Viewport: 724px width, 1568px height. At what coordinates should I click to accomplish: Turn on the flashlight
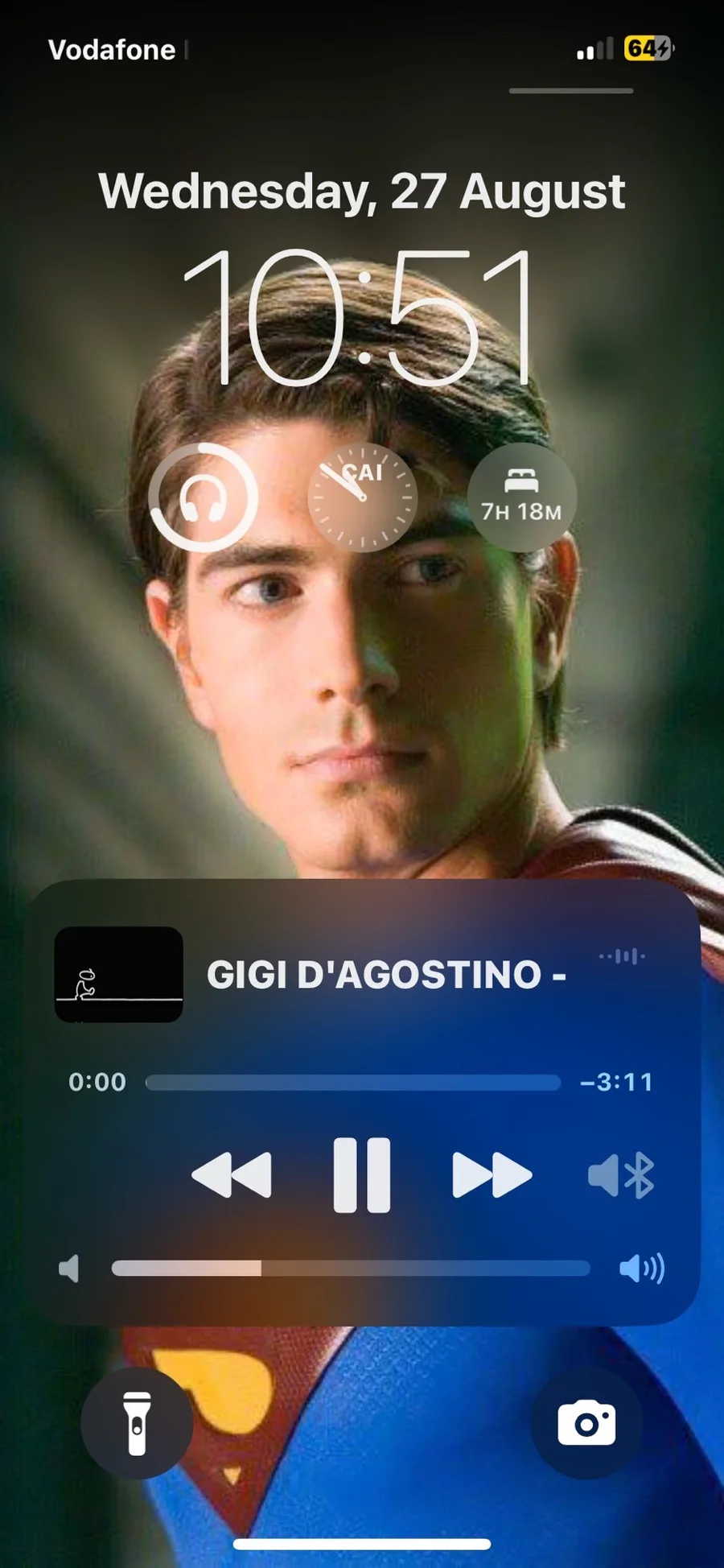point(138,1423)
